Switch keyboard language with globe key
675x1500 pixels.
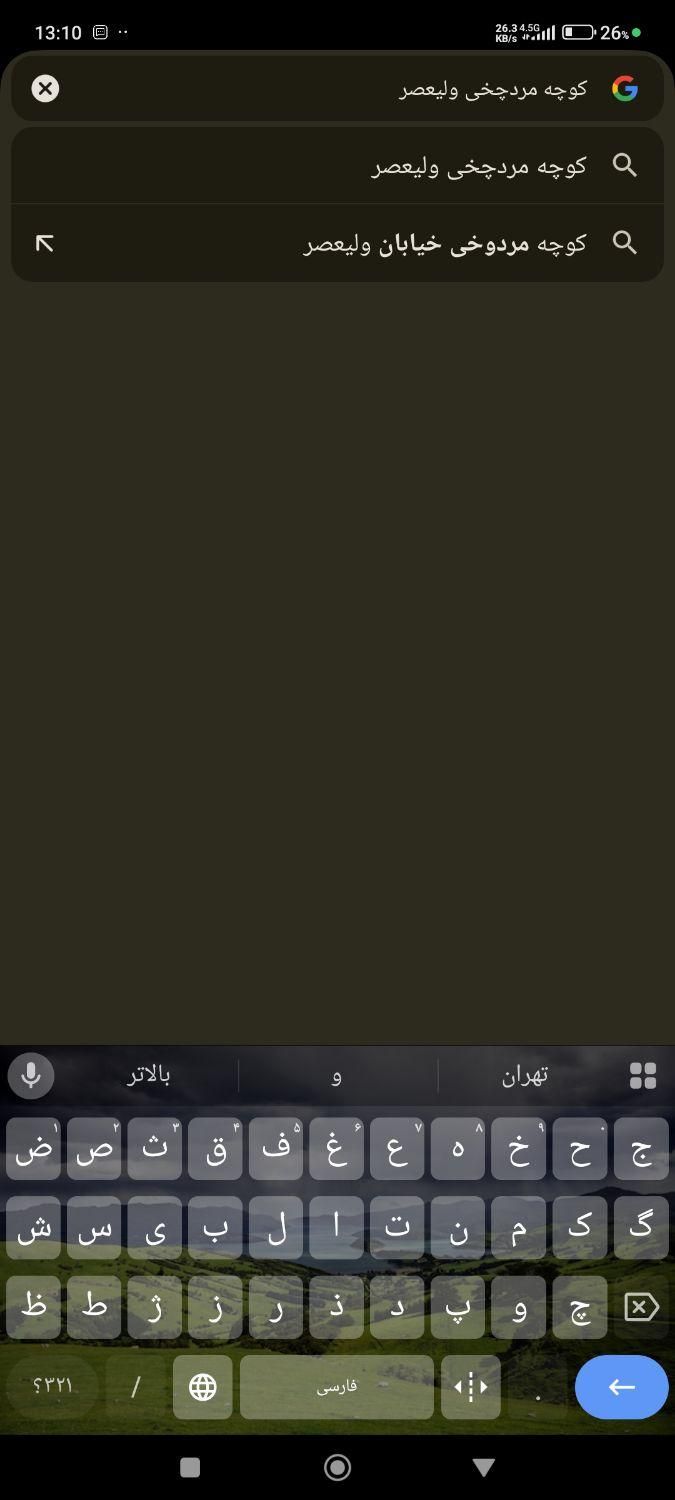tap(203, 1387)
